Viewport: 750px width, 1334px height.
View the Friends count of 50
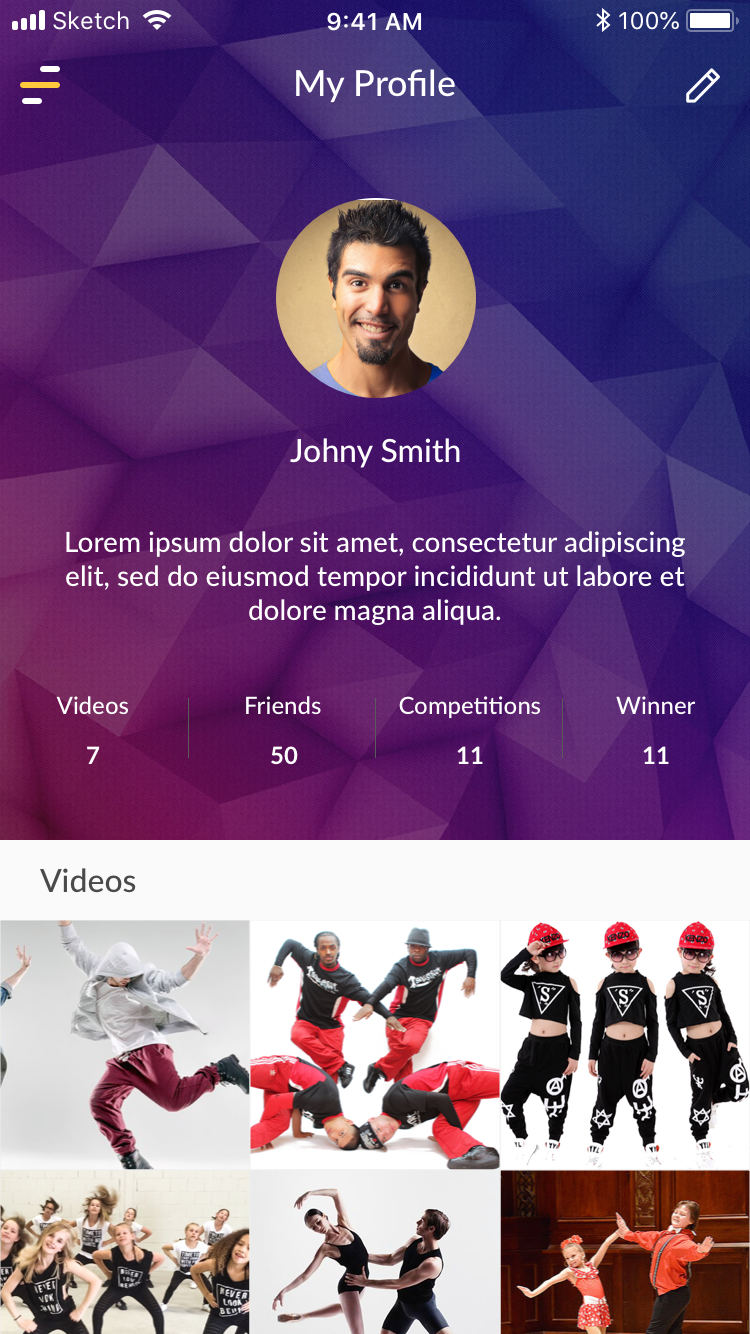283,730
